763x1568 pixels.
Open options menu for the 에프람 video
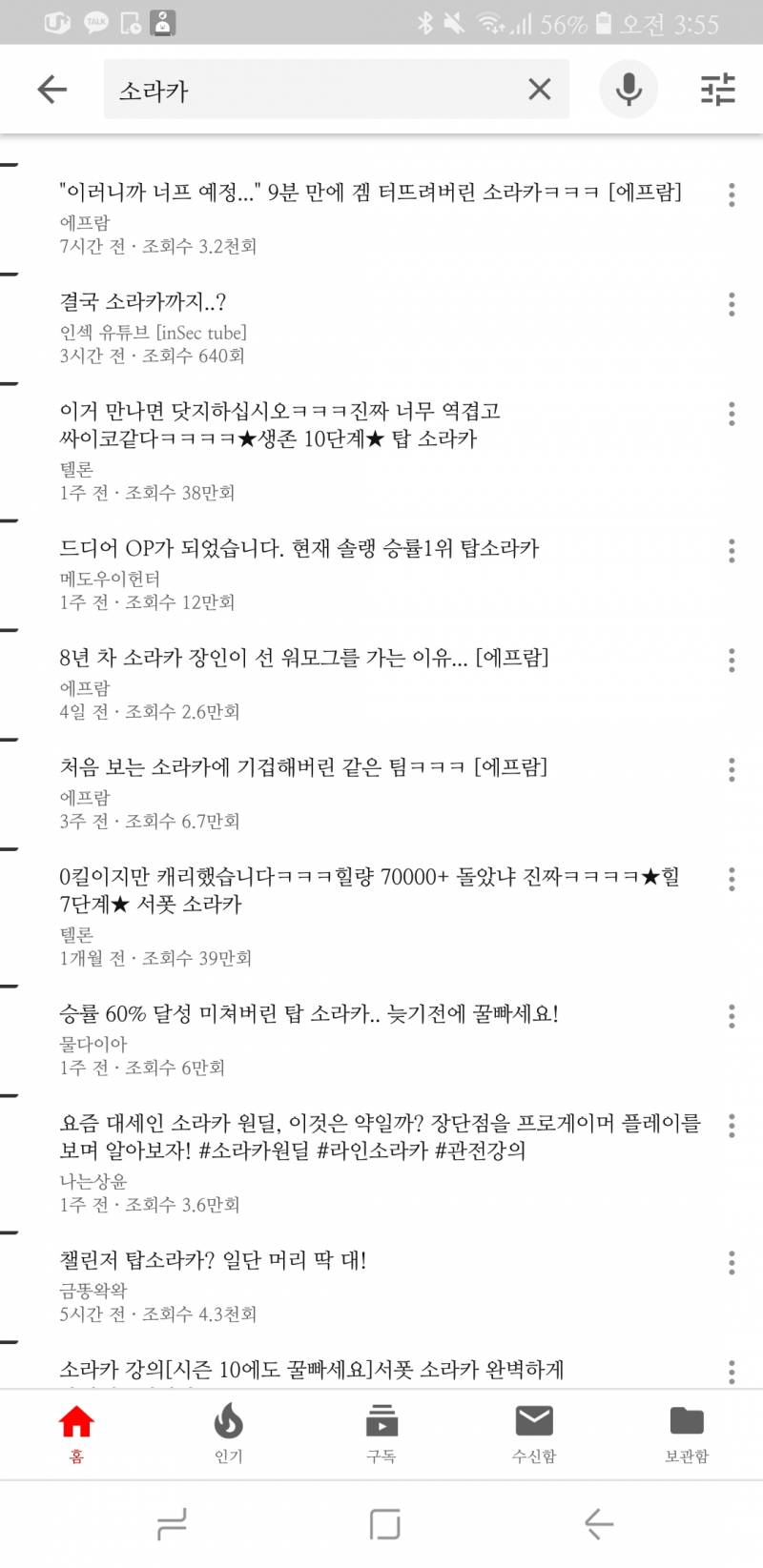pos(730,193)
